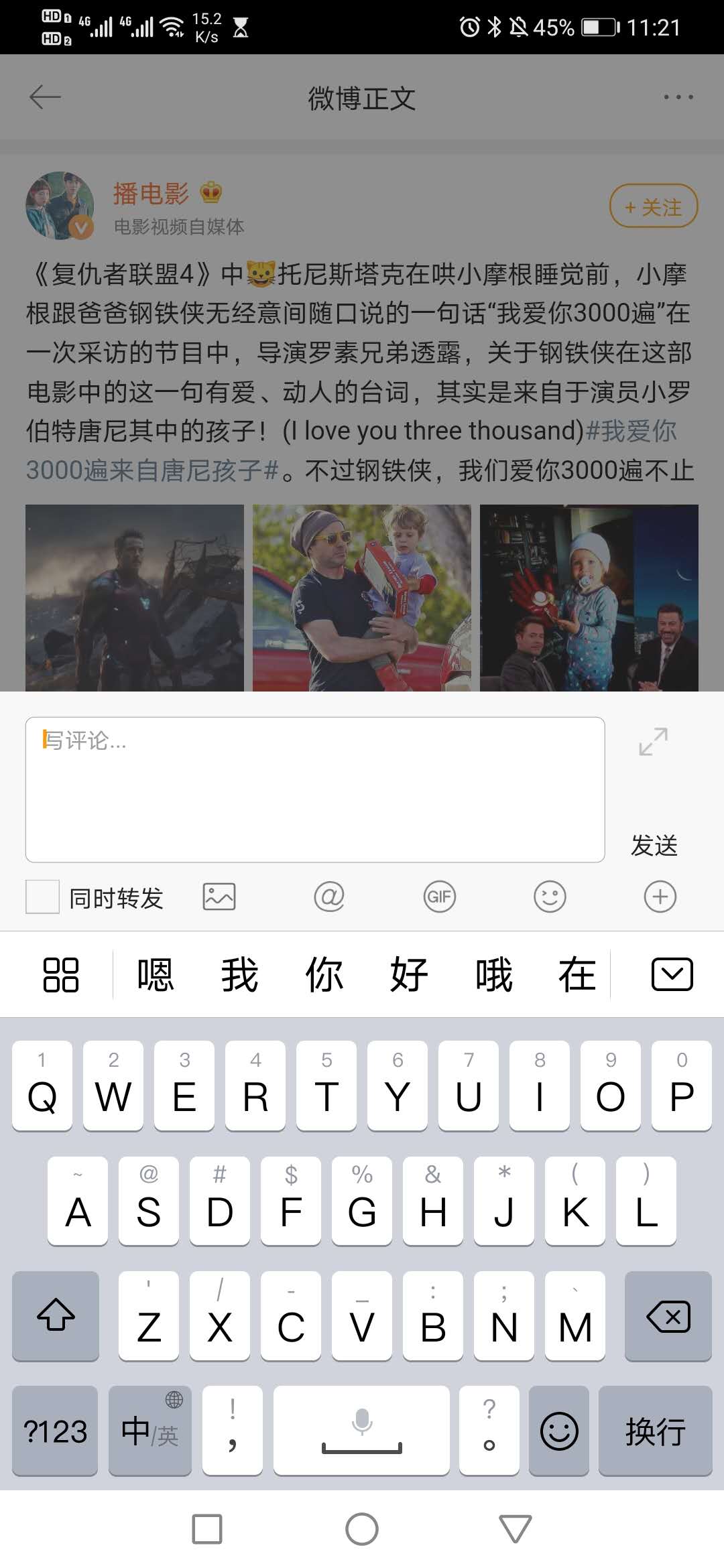Open the three-dot overflow menu
This screenshot has width=724, height=1568.
[678, 97]
